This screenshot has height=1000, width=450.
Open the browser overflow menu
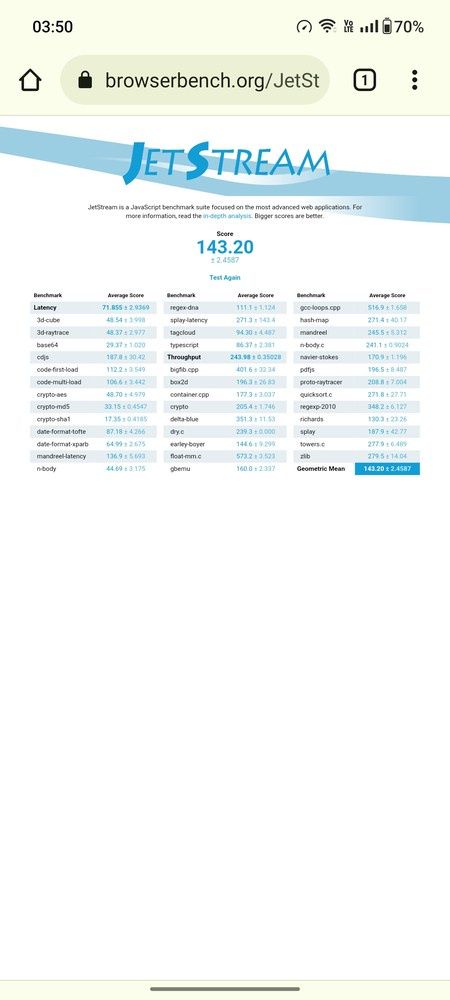[x=414, y=80]
